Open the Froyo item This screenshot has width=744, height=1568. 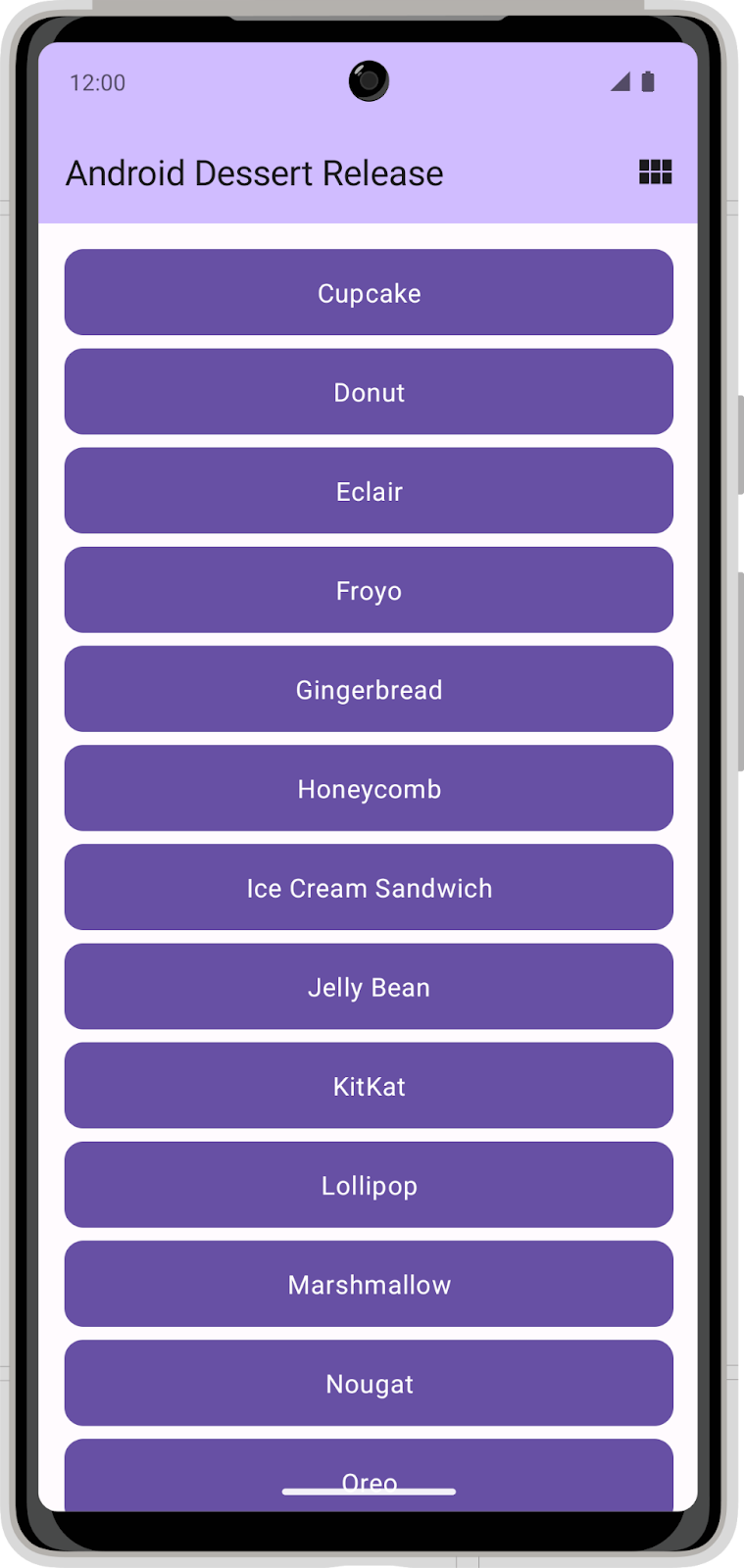coord(369,590)
